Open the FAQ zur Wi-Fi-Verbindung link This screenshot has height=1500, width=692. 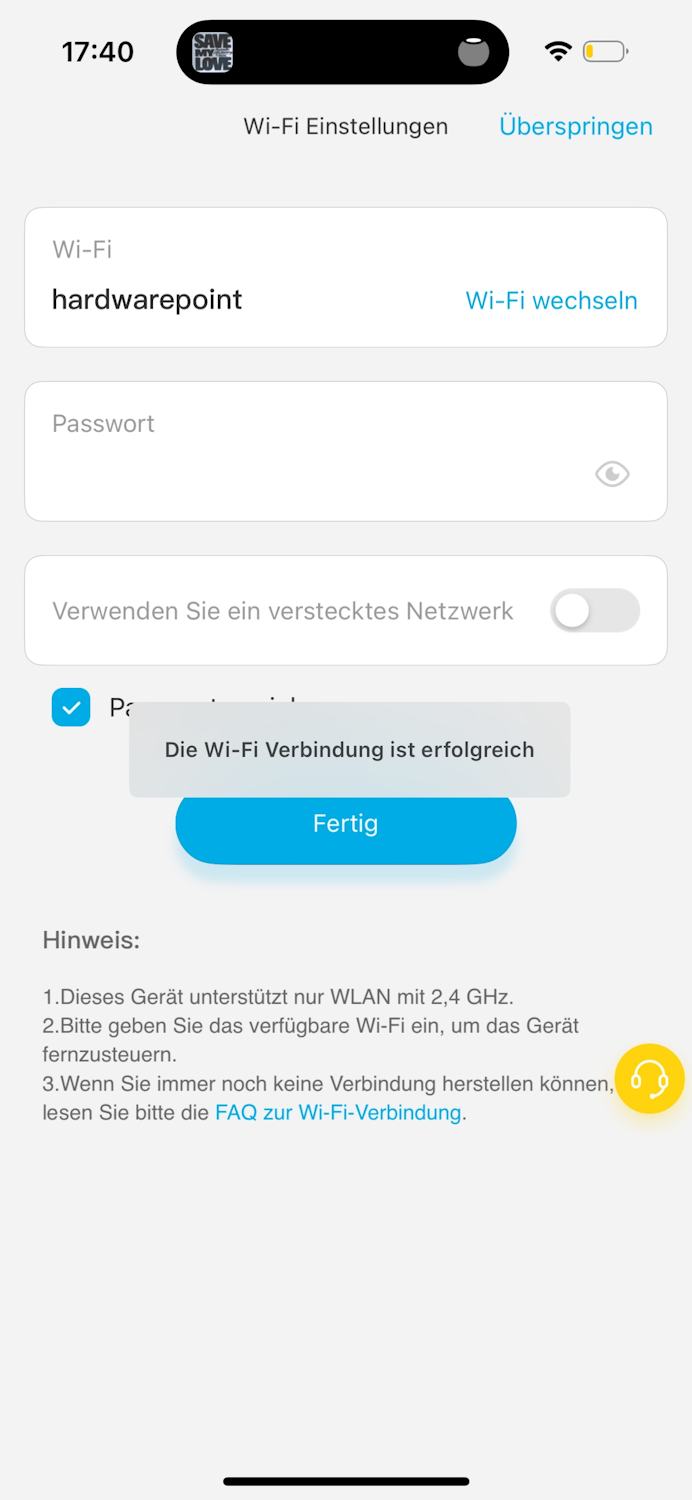[x=338, y=1112]
